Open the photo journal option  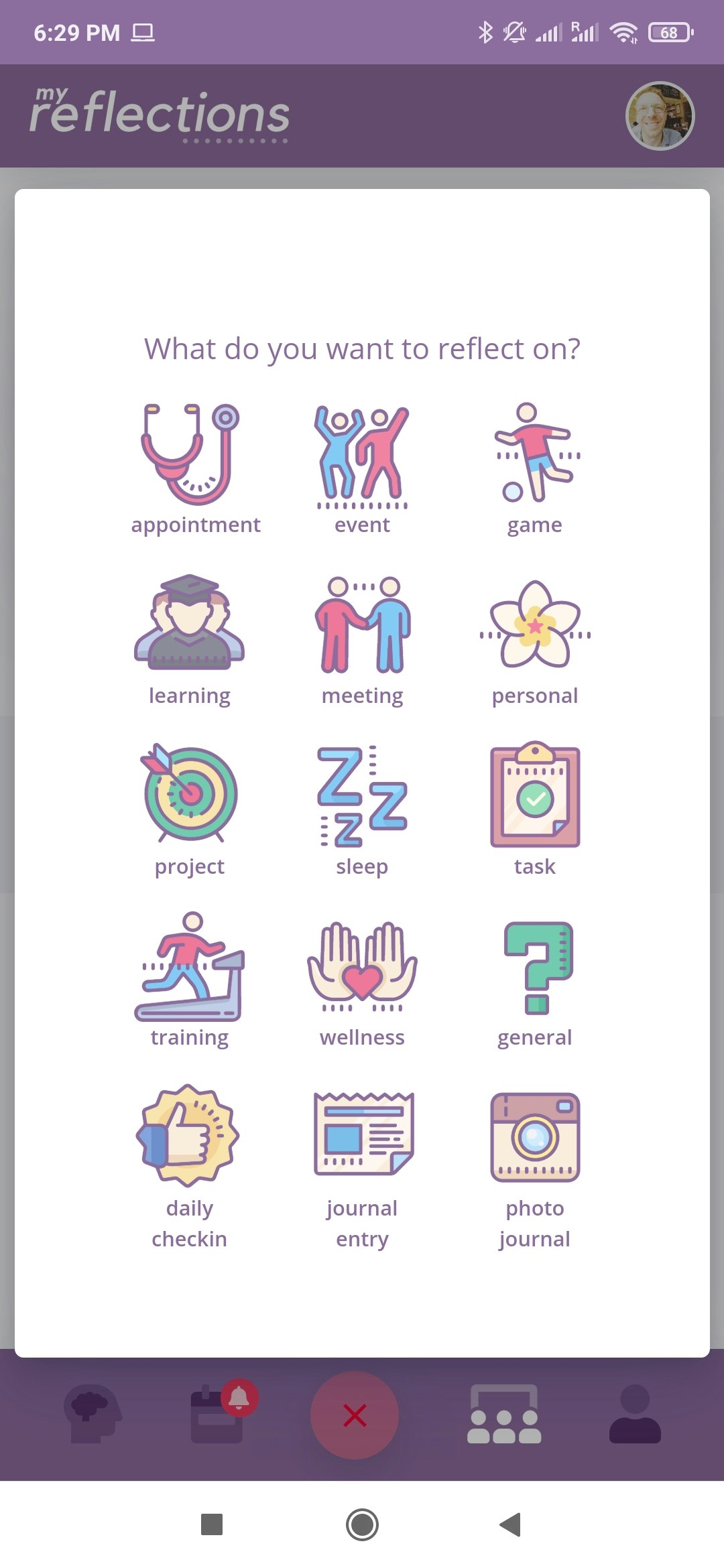click(x=534, y=1166)
